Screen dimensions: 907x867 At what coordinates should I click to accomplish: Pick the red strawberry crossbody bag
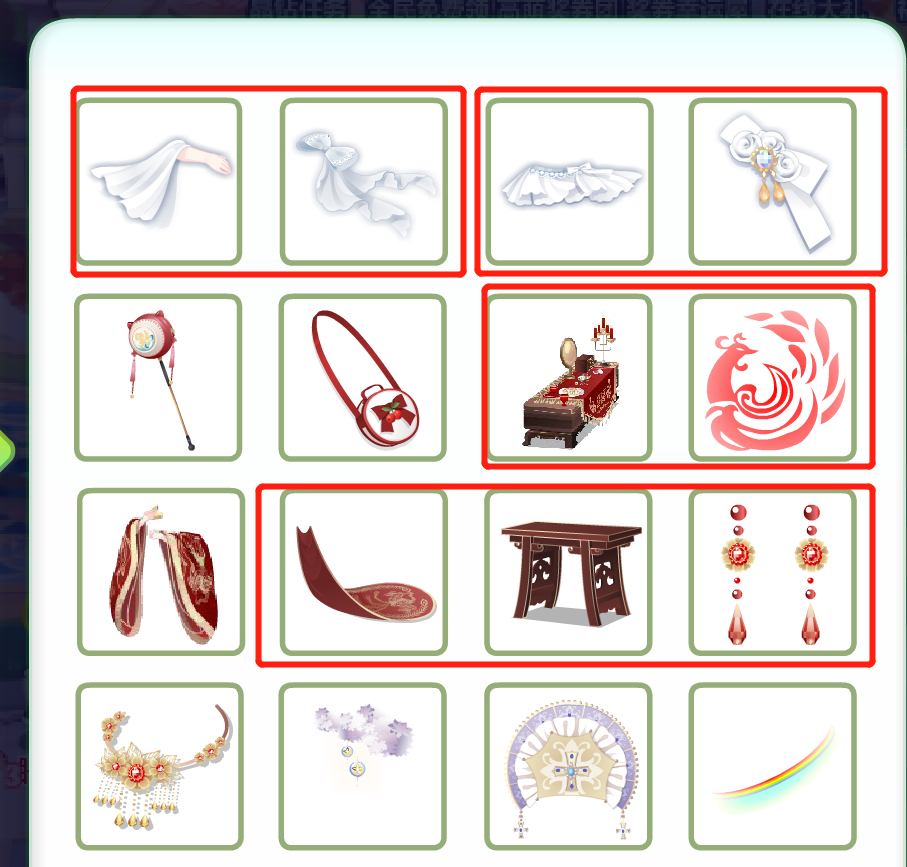pos(363,377)
